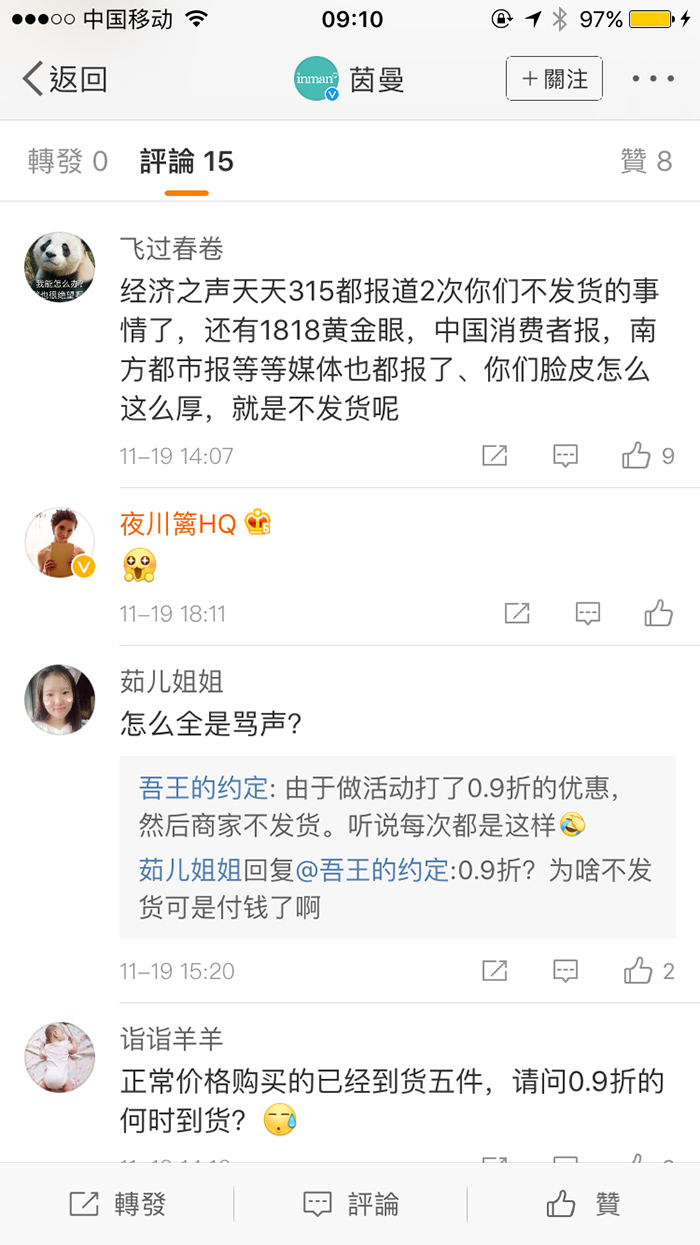The width and height of the screenshot is (700, 1245).
Task: Repost 飞过春卷's comment
Action: pyautogui.click(x=494, y=456)
